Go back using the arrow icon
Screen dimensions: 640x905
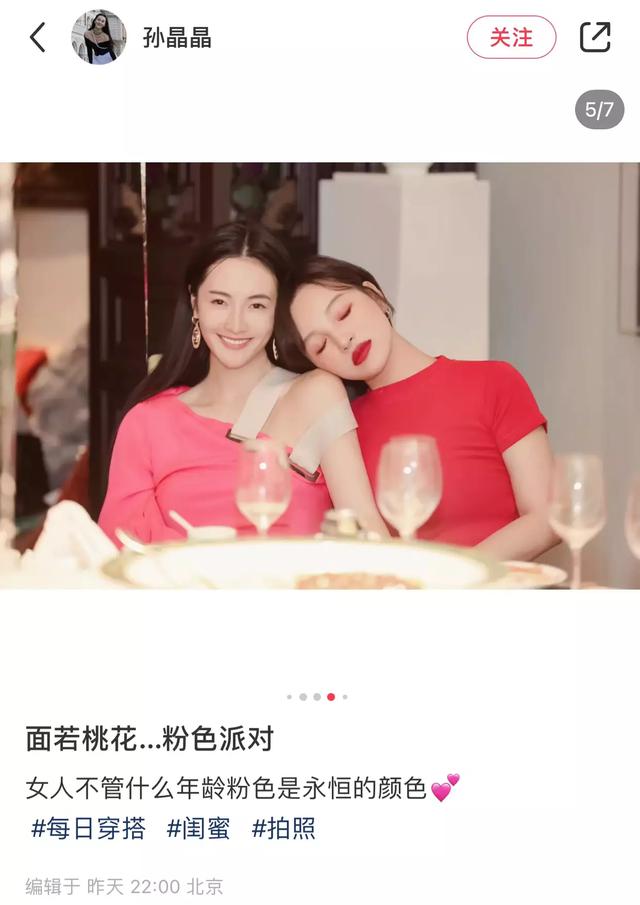[x=38, y=38]
